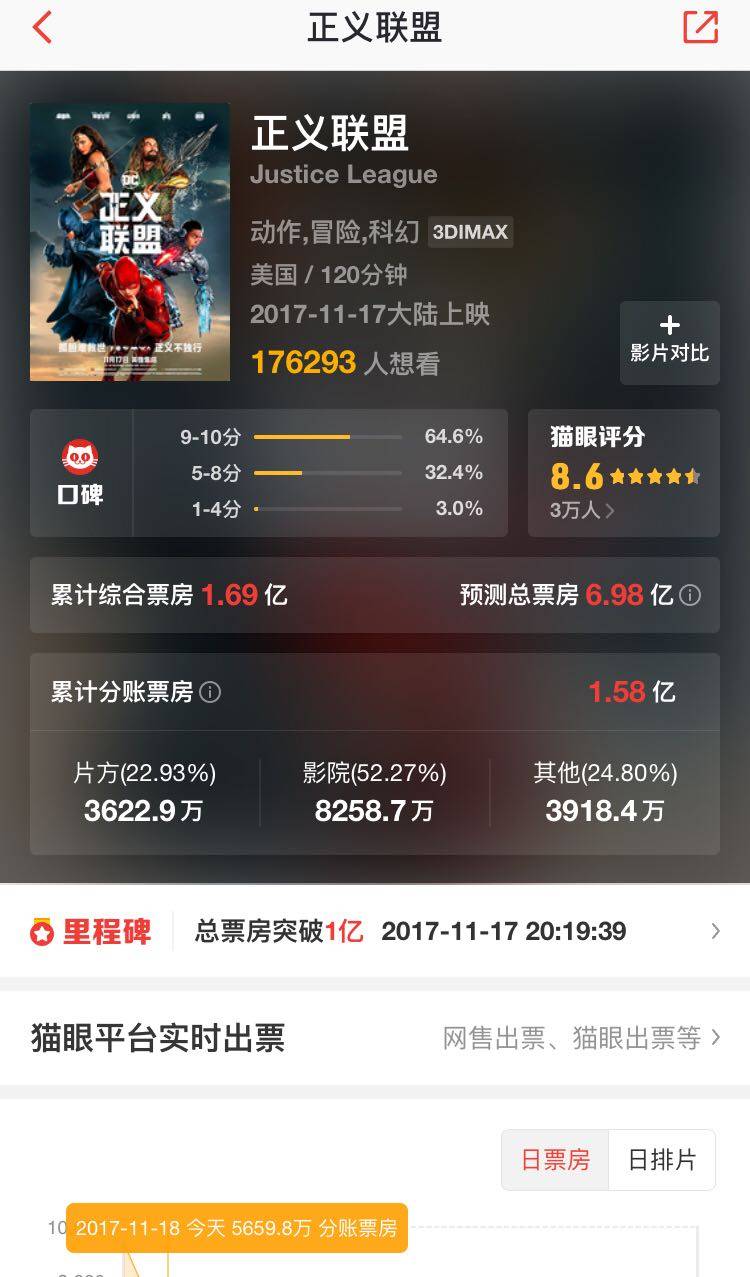Click the 3DIMAX format badge

pyautogui.click(x=469, y=231)
